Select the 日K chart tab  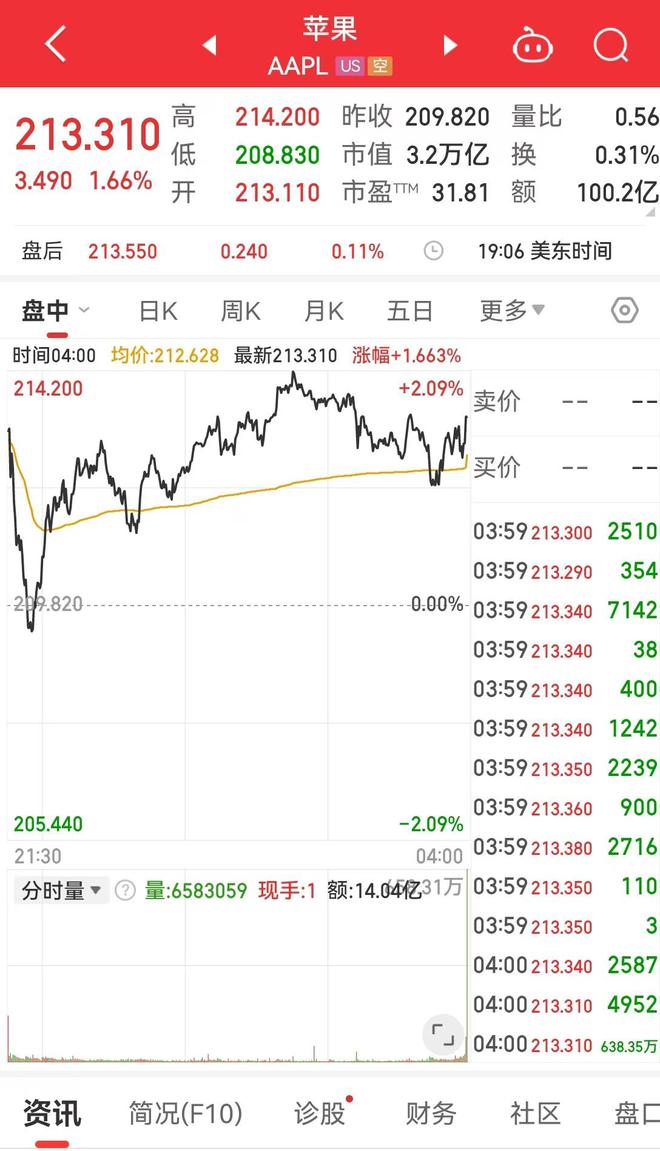coord(158,311)
